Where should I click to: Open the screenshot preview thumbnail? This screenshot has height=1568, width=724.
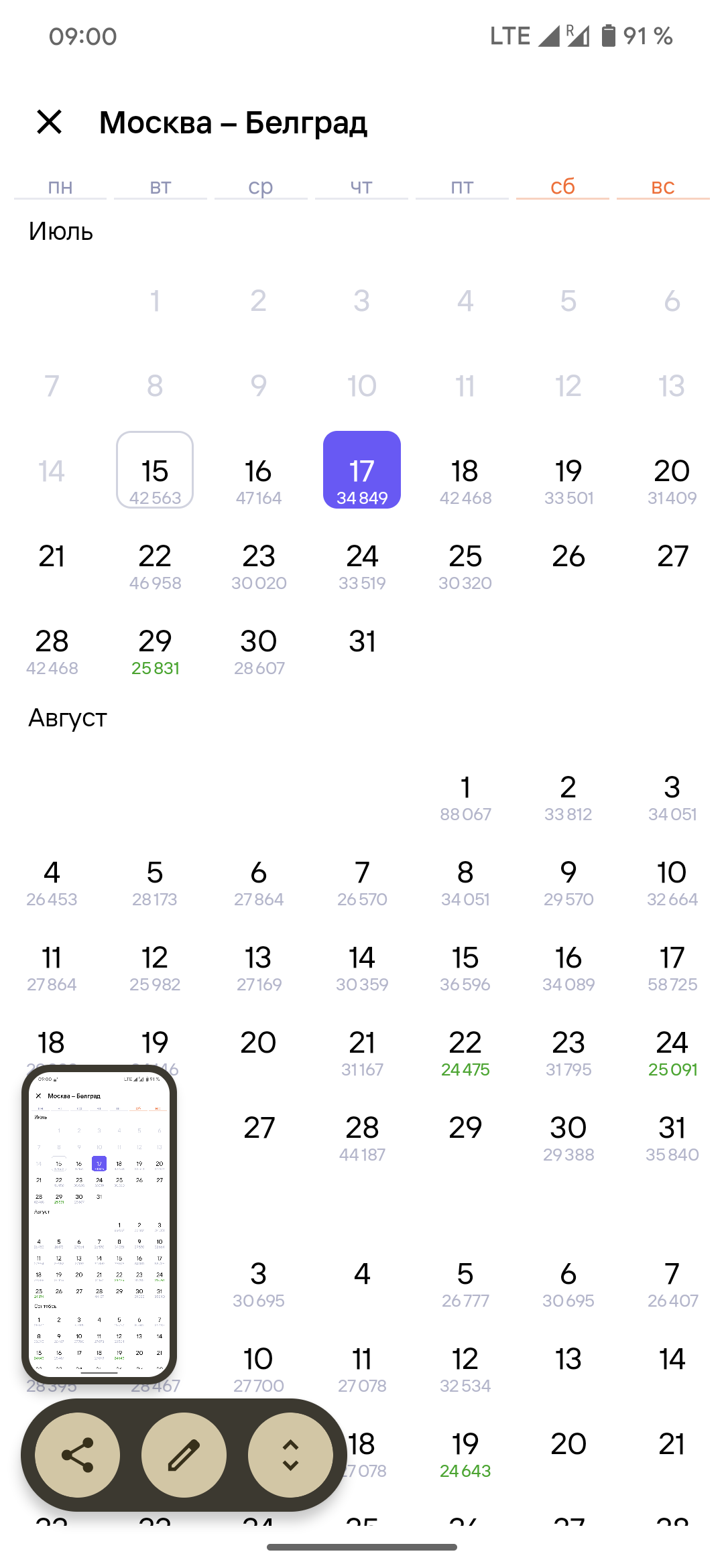point(99,1224)
